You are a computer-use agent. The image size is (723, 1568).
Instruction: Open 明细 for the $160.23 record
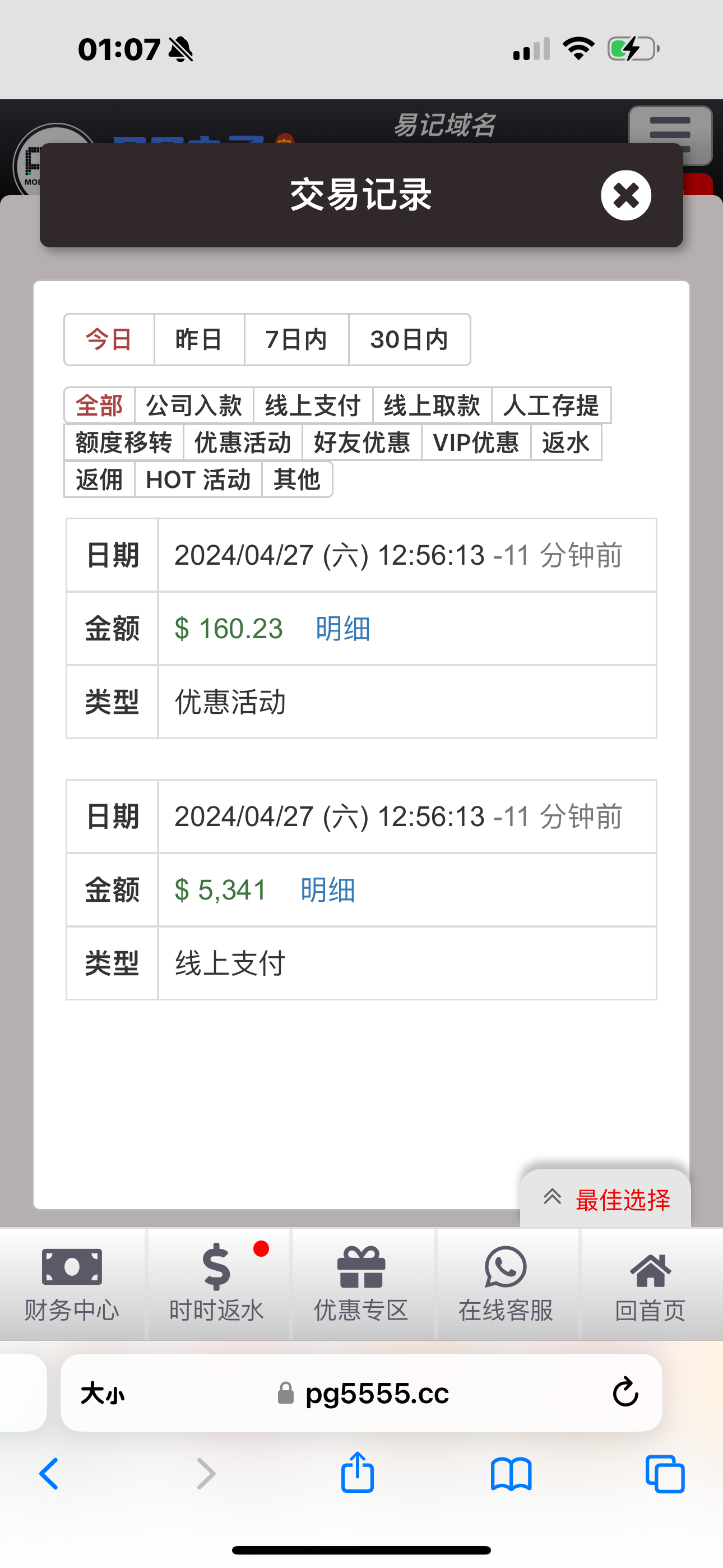(342, 629)
